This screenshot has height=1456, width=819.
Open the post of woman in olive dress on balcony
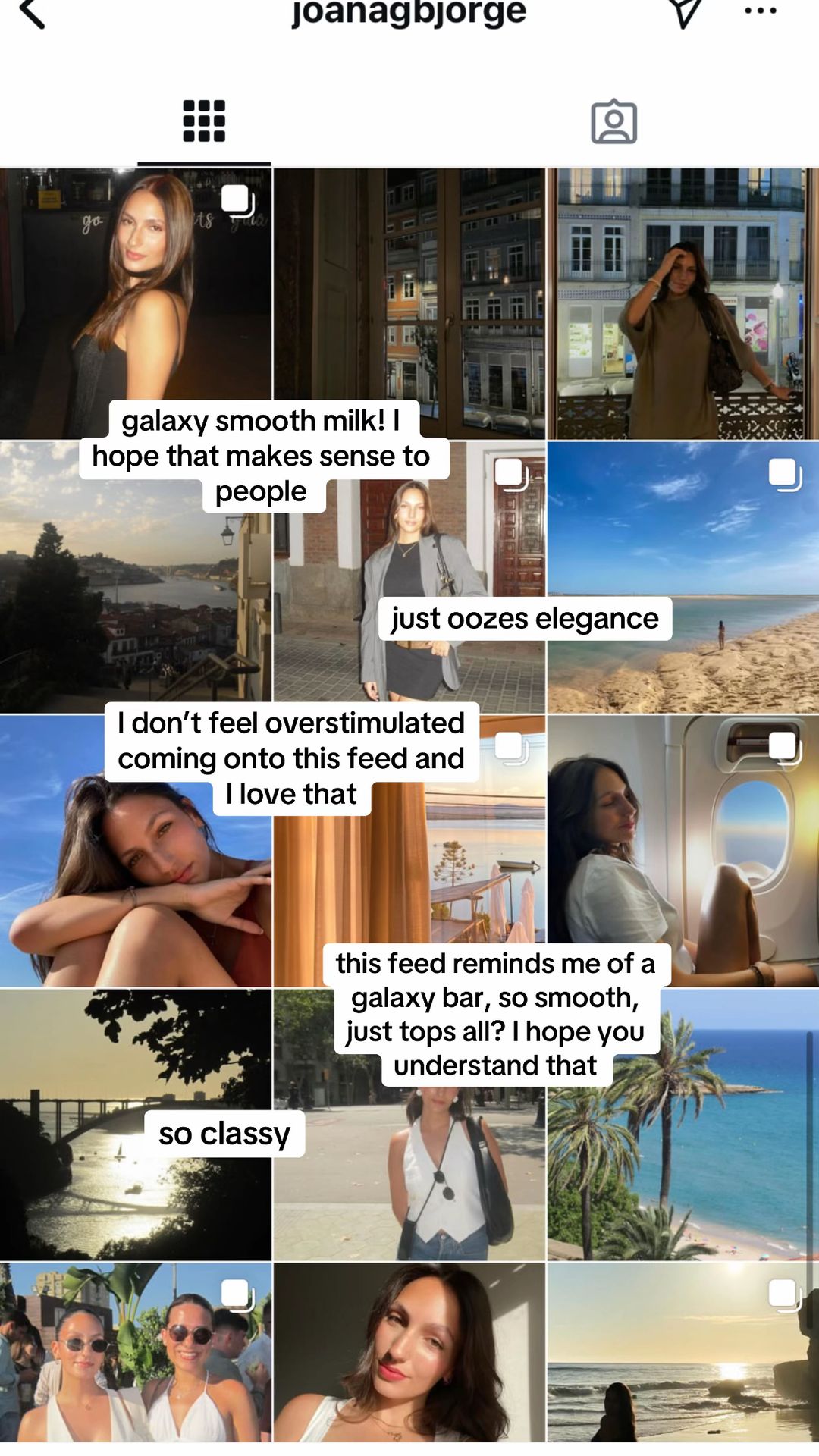pyautogui.click(x=683, y=303)
